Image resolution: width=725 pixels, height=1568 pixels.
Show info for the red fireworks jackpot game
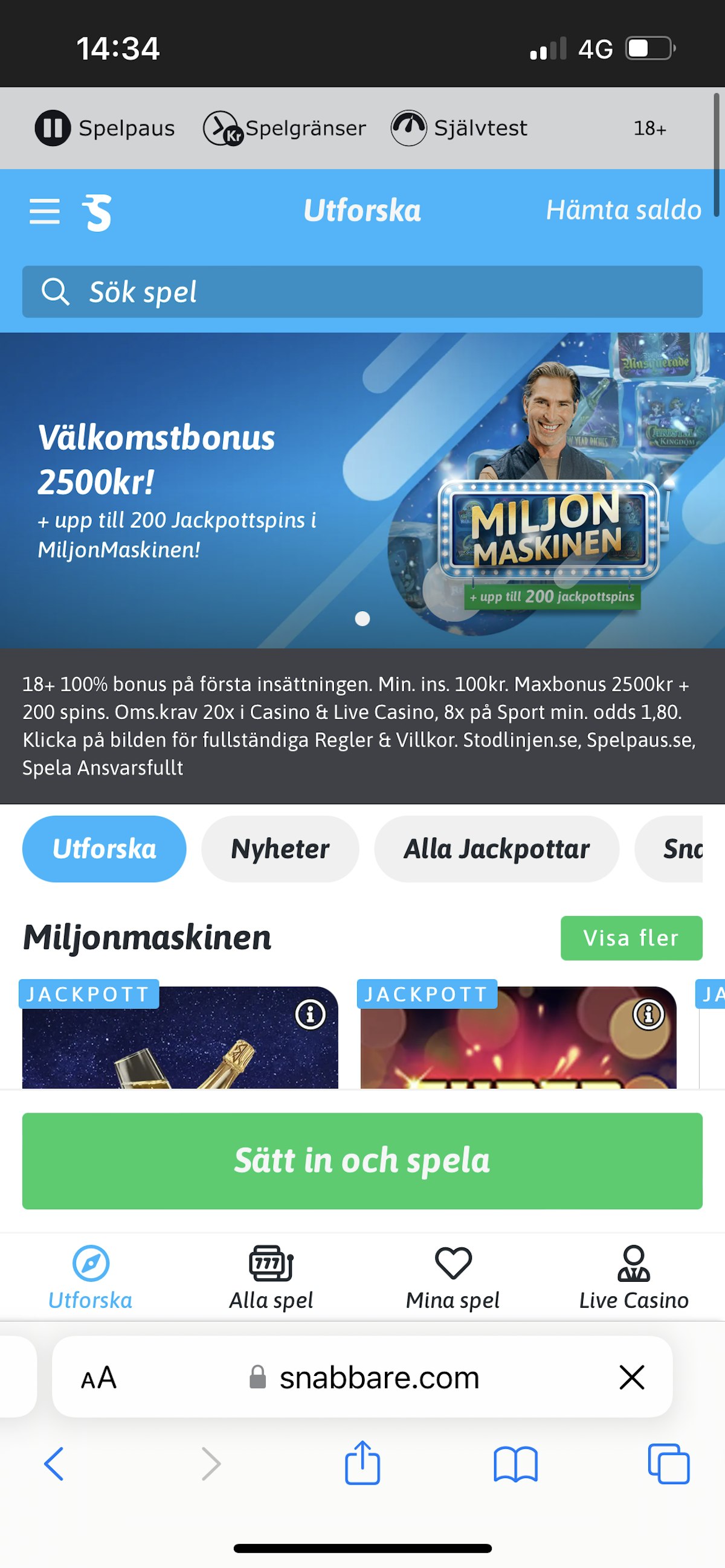click(648, 1014)
